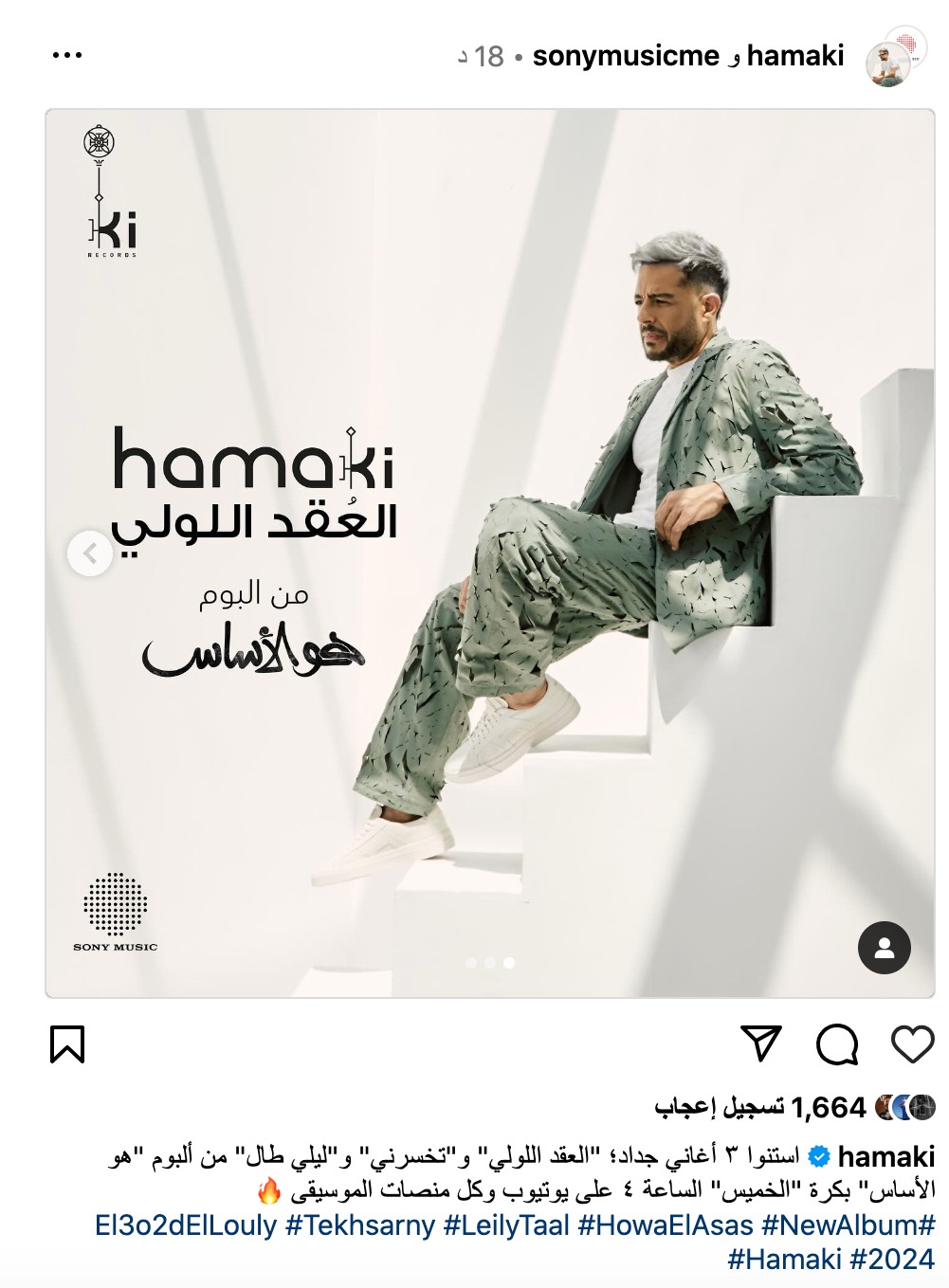Show tagged people on the photo
This screenshot has width=949, height=1288.
tap(884, 947)
